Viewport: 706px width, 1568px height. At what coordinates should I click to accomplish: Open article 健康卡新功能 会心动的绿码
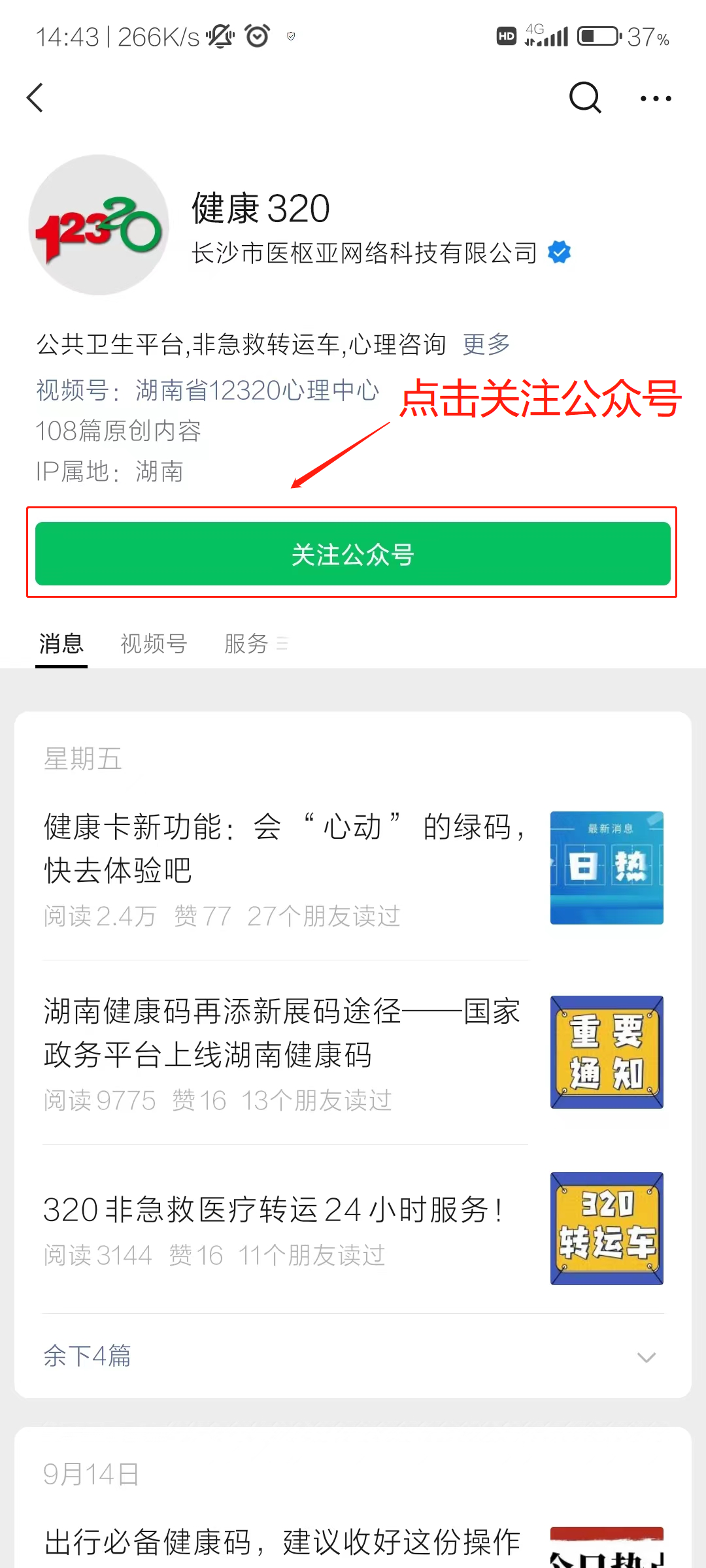click(x=285, y=848)
